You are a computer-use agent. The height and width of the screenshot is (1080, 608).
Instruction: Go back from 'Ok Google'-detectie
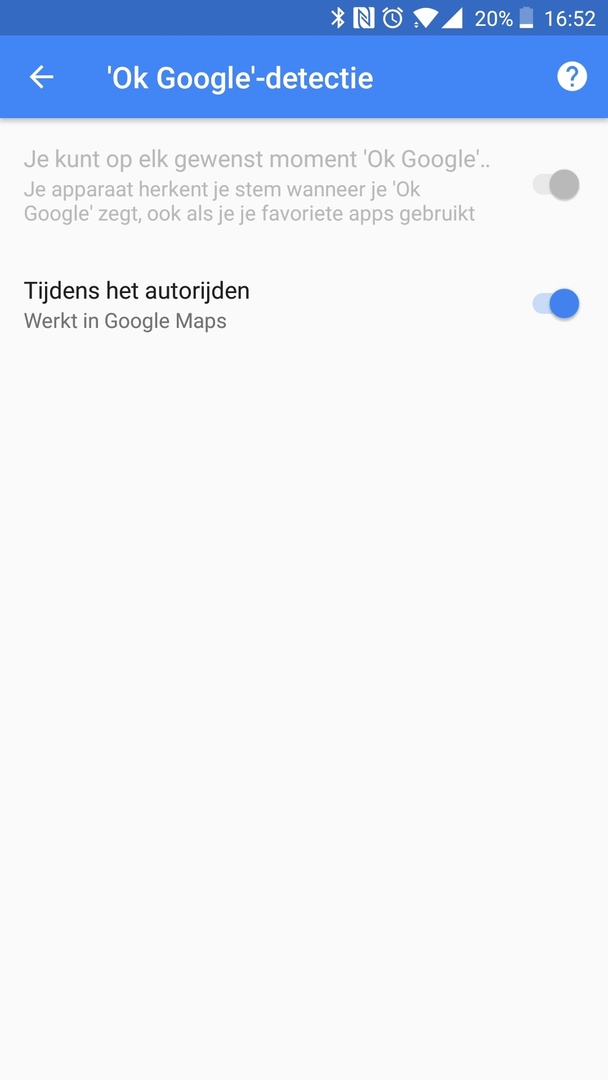41,77
